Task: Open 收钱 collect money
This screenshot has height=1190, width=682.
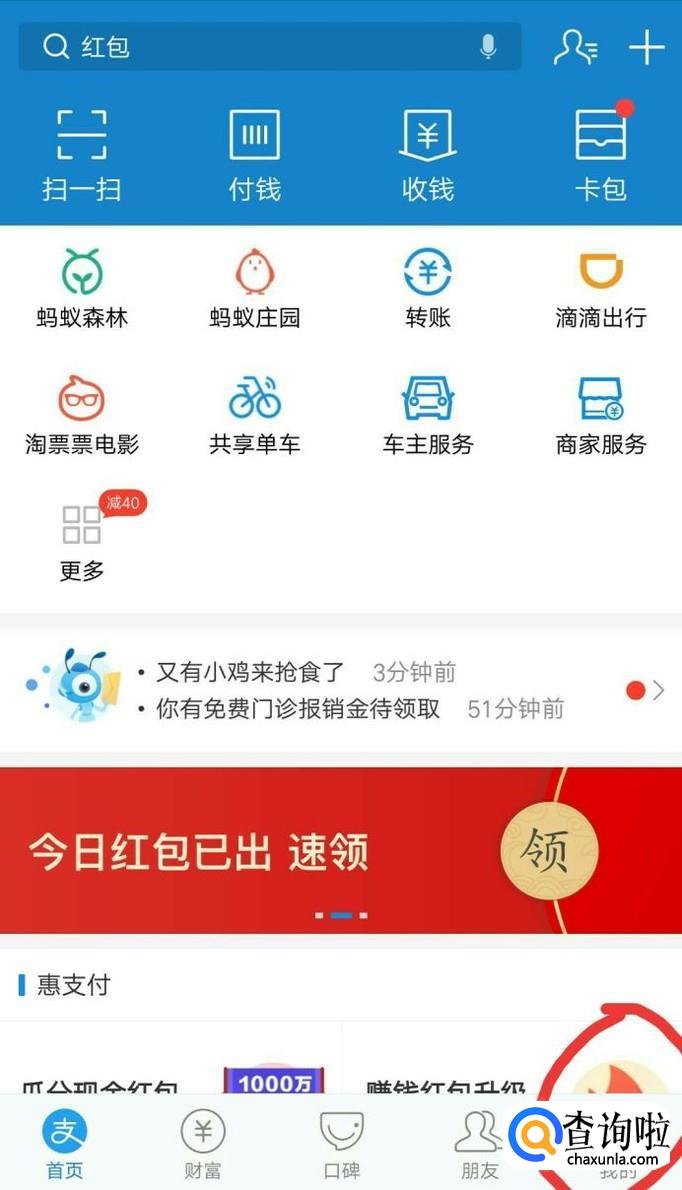Action: (428, 153)
